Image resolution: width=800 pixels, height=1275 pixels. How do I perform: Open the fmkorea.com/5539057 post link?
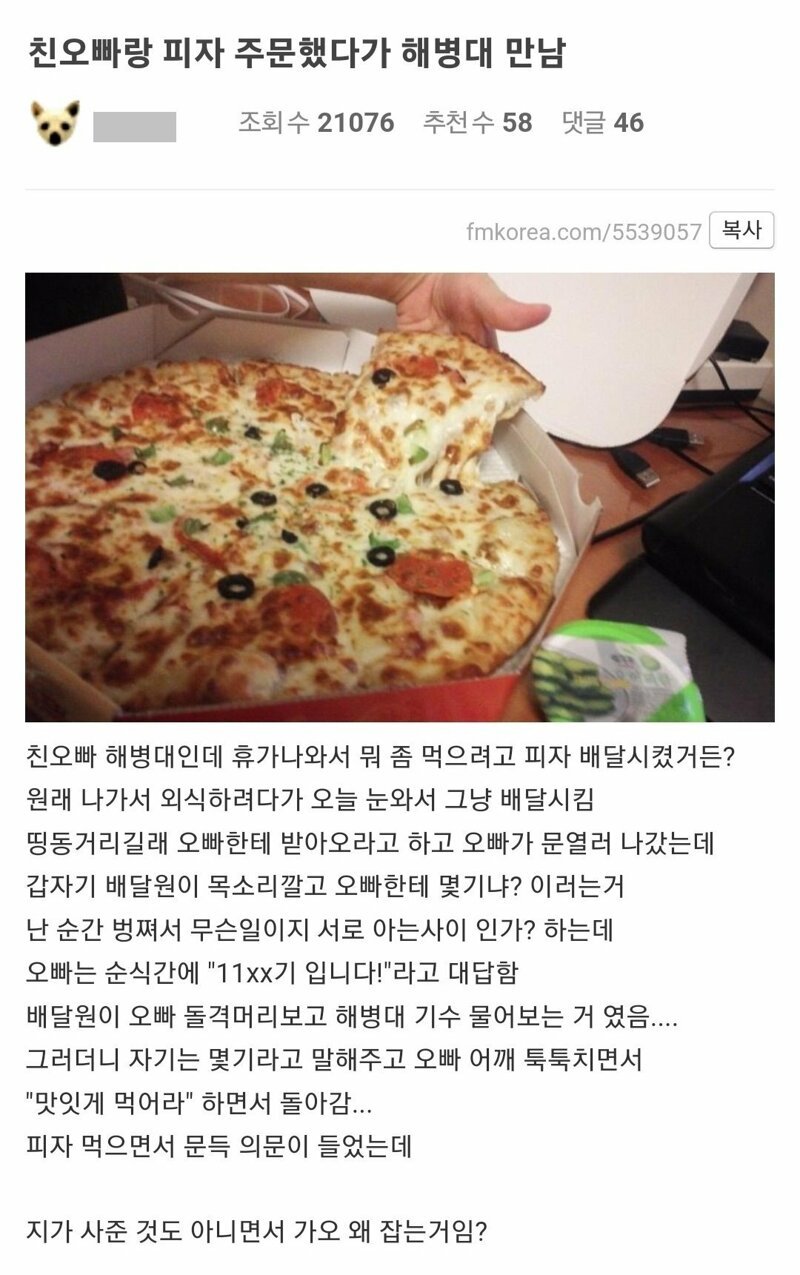click(583, 232)
